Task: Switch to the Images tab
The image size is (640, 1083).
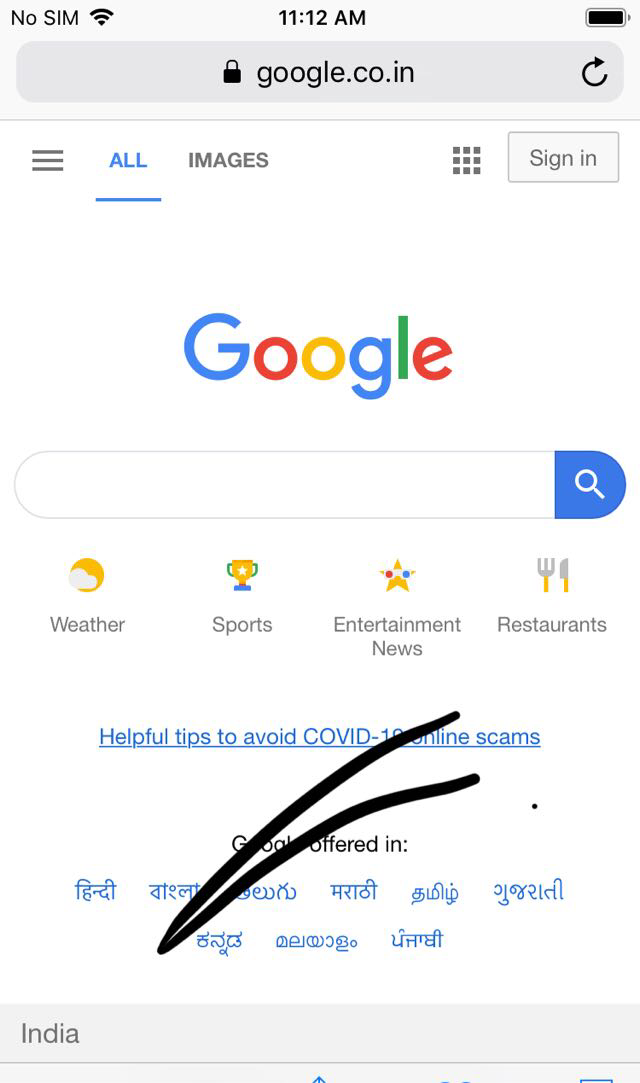Action: pyautogui.click(x=228, y=160)
